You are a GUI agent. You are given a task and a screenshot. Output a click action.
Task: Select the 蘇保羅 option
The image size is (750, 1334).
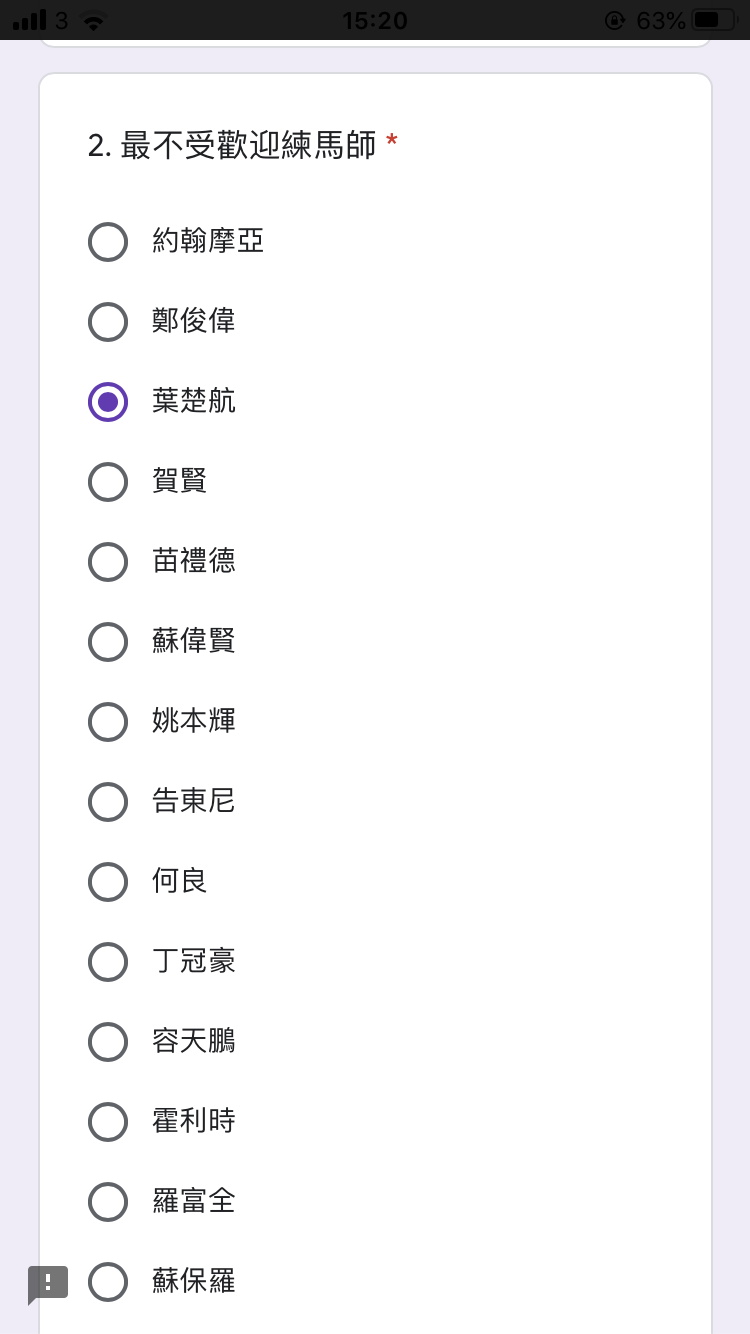point(108,1282)
